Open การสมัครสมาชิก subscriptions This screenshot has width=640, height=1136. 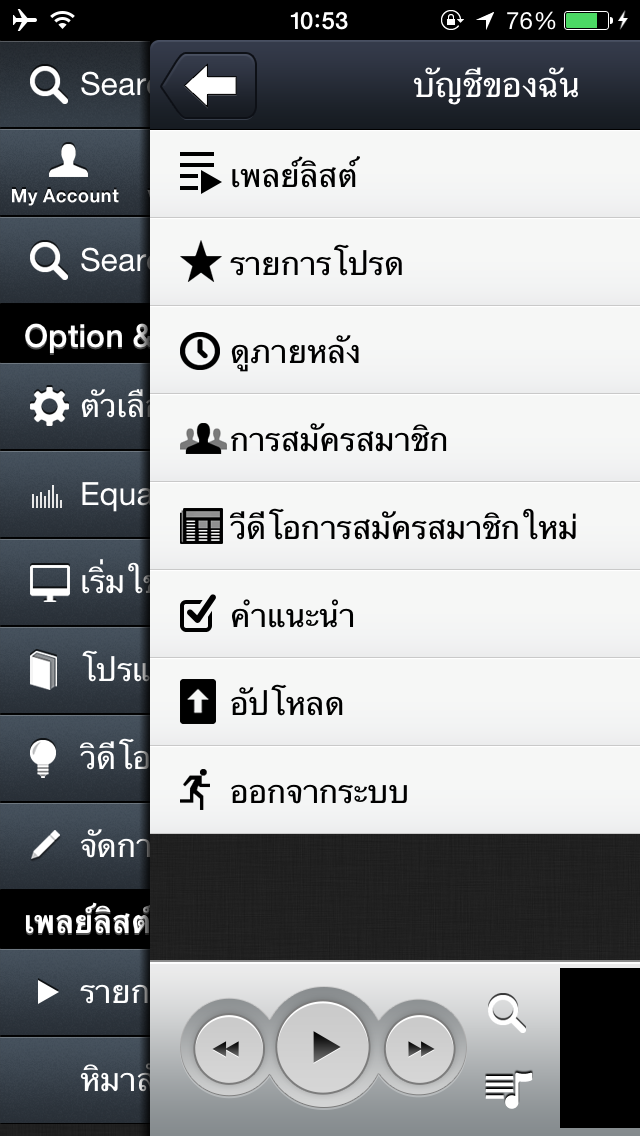[x=395, y=438]
